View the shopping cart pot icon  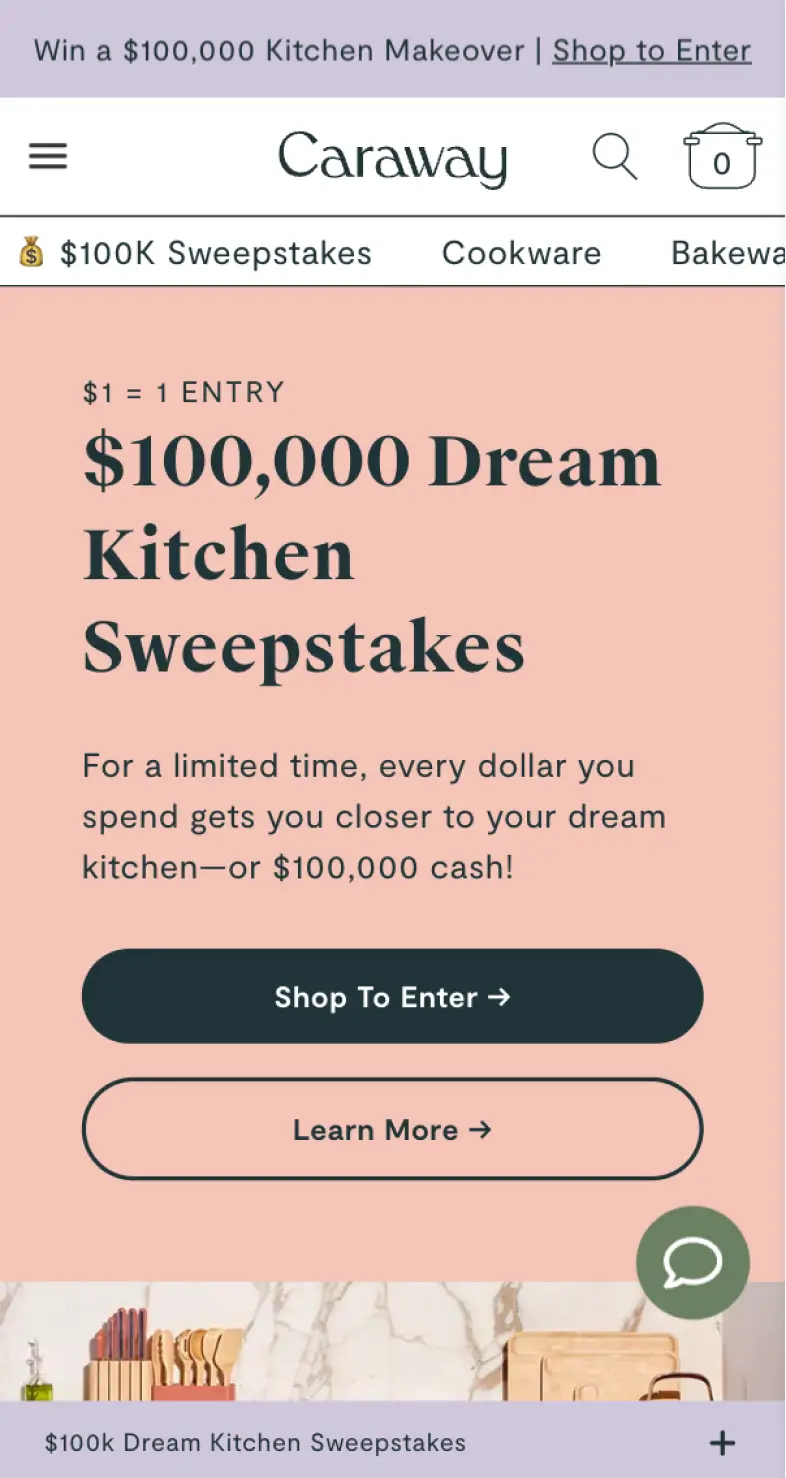722,157
